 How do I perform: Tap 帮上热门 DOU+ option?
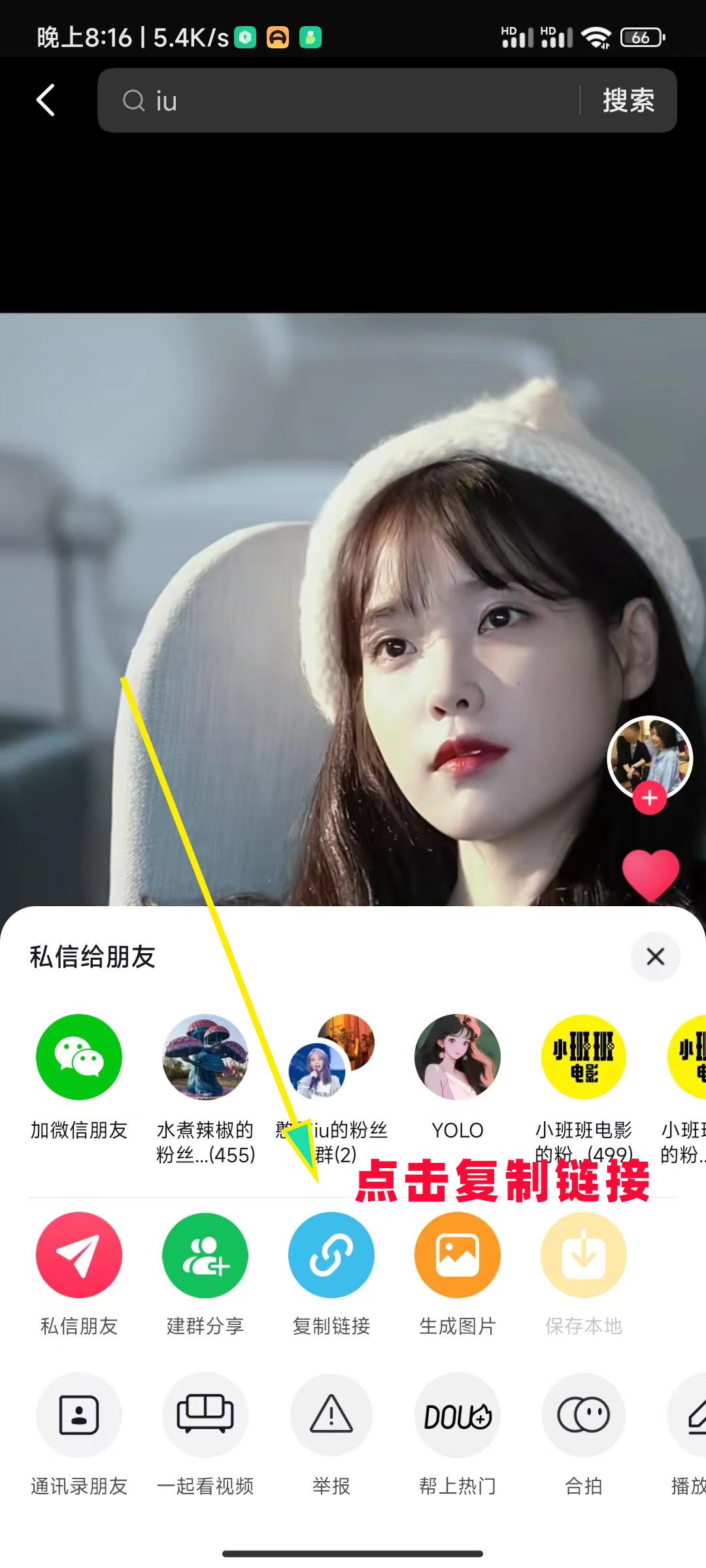(x=458, y=1415)
